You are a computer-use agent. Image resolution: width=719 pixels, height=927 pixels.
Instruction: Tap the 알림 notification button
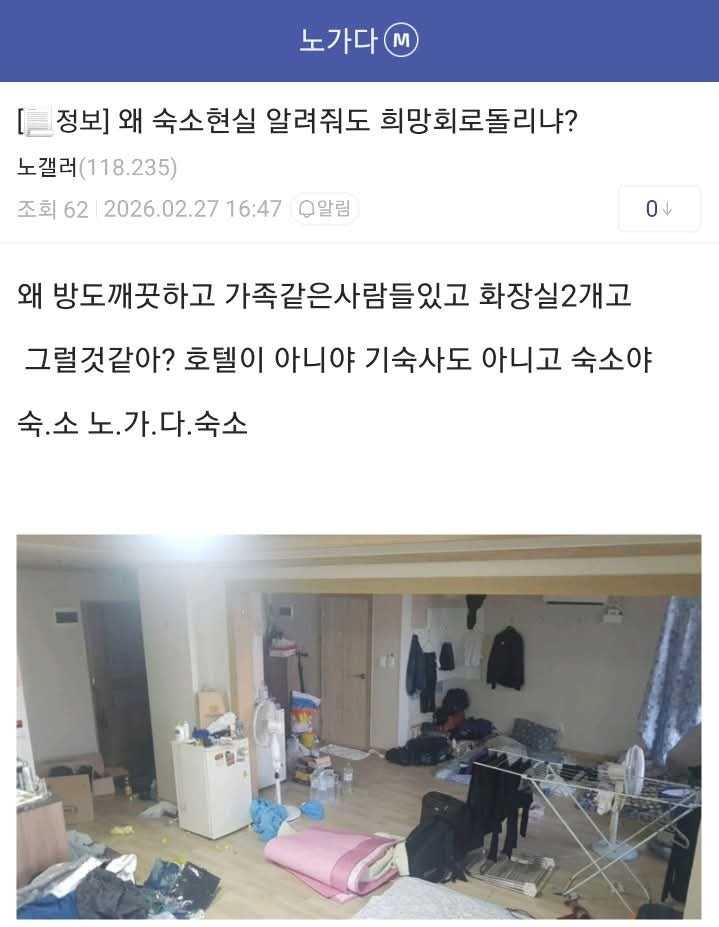point(325,209)
